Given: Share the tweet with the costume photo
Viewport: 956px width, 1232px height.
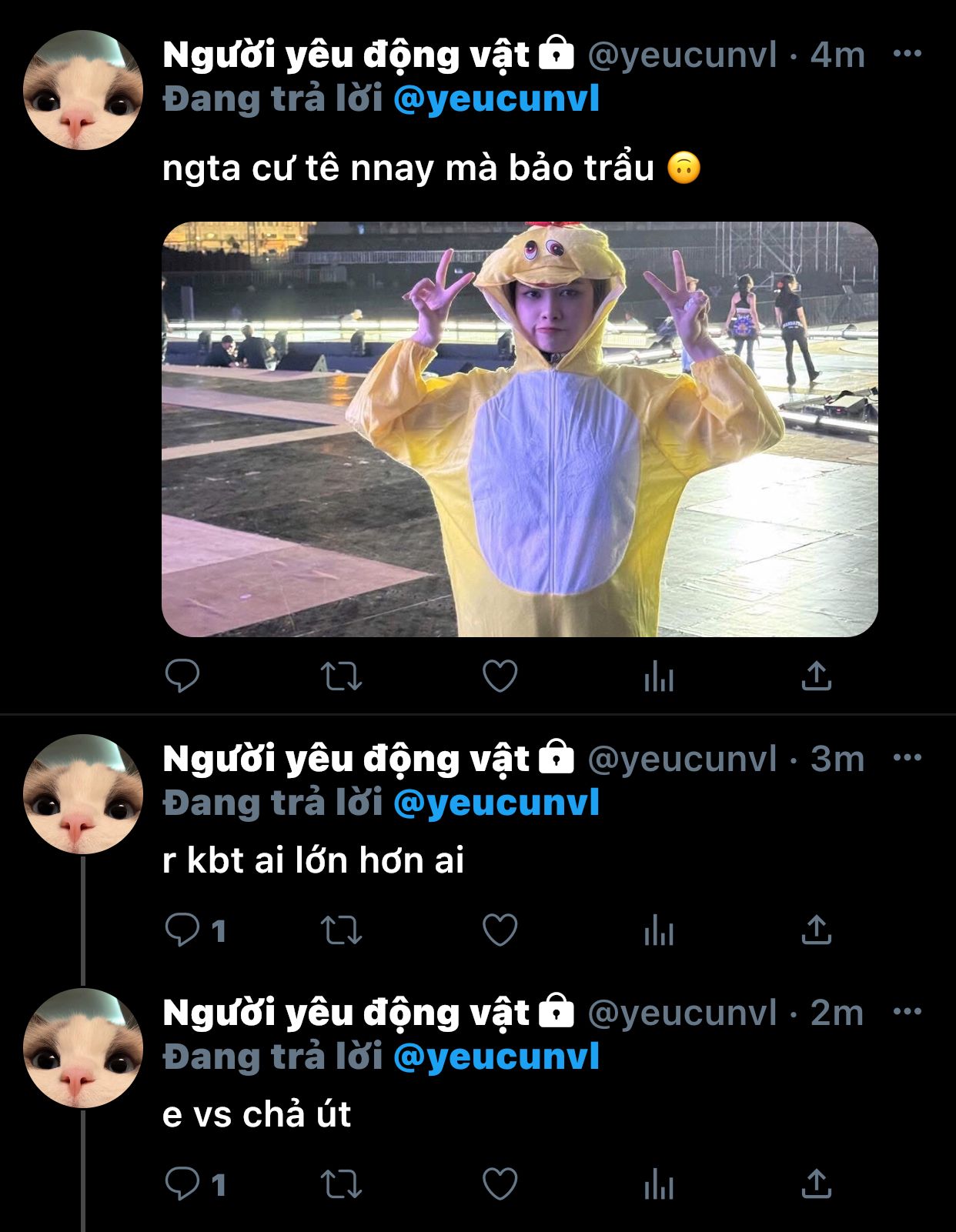Looking at the screenshot, I should tap(817, 676).
